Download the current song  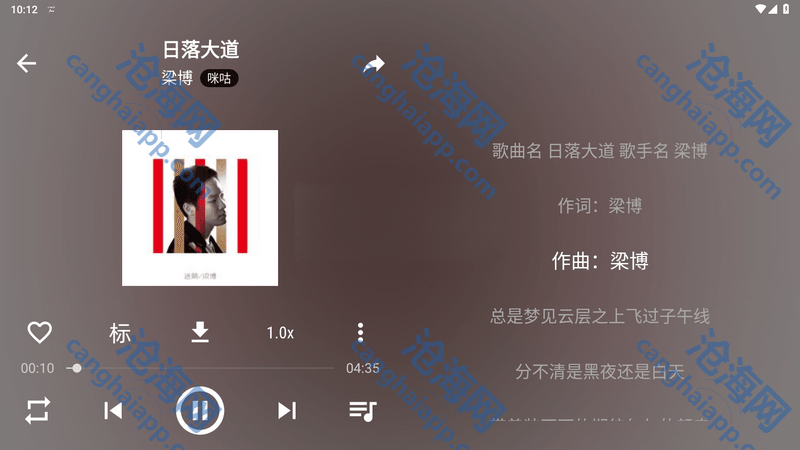[200, 333]
